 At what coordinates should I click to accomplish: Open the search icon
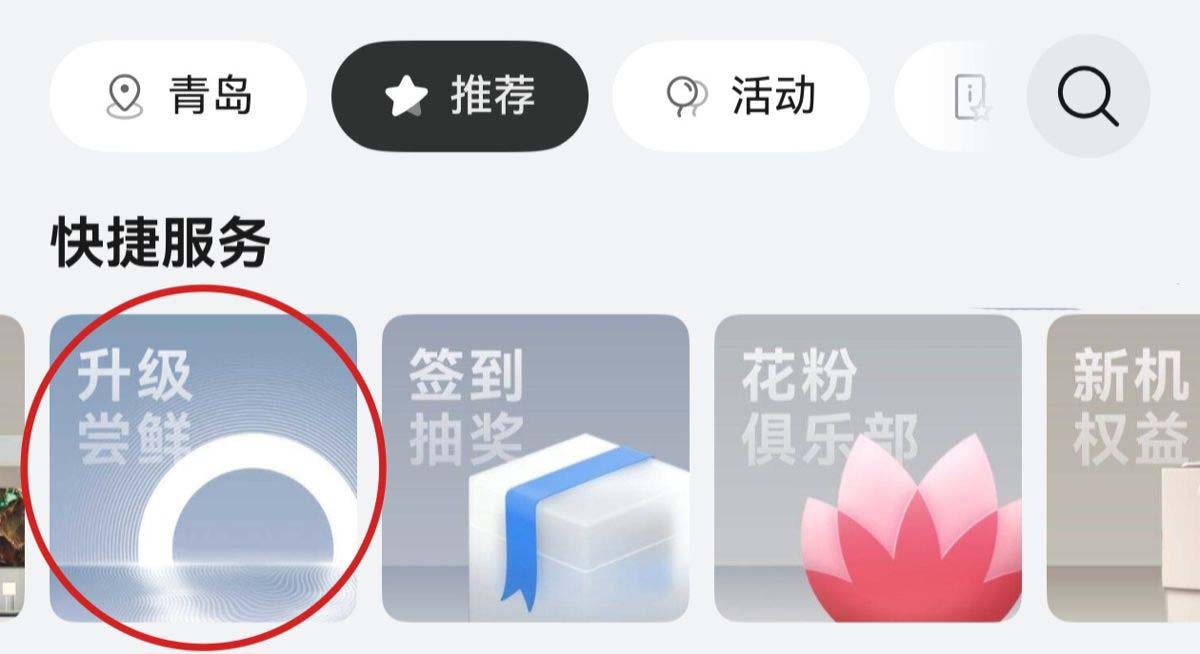point(1088,97)
